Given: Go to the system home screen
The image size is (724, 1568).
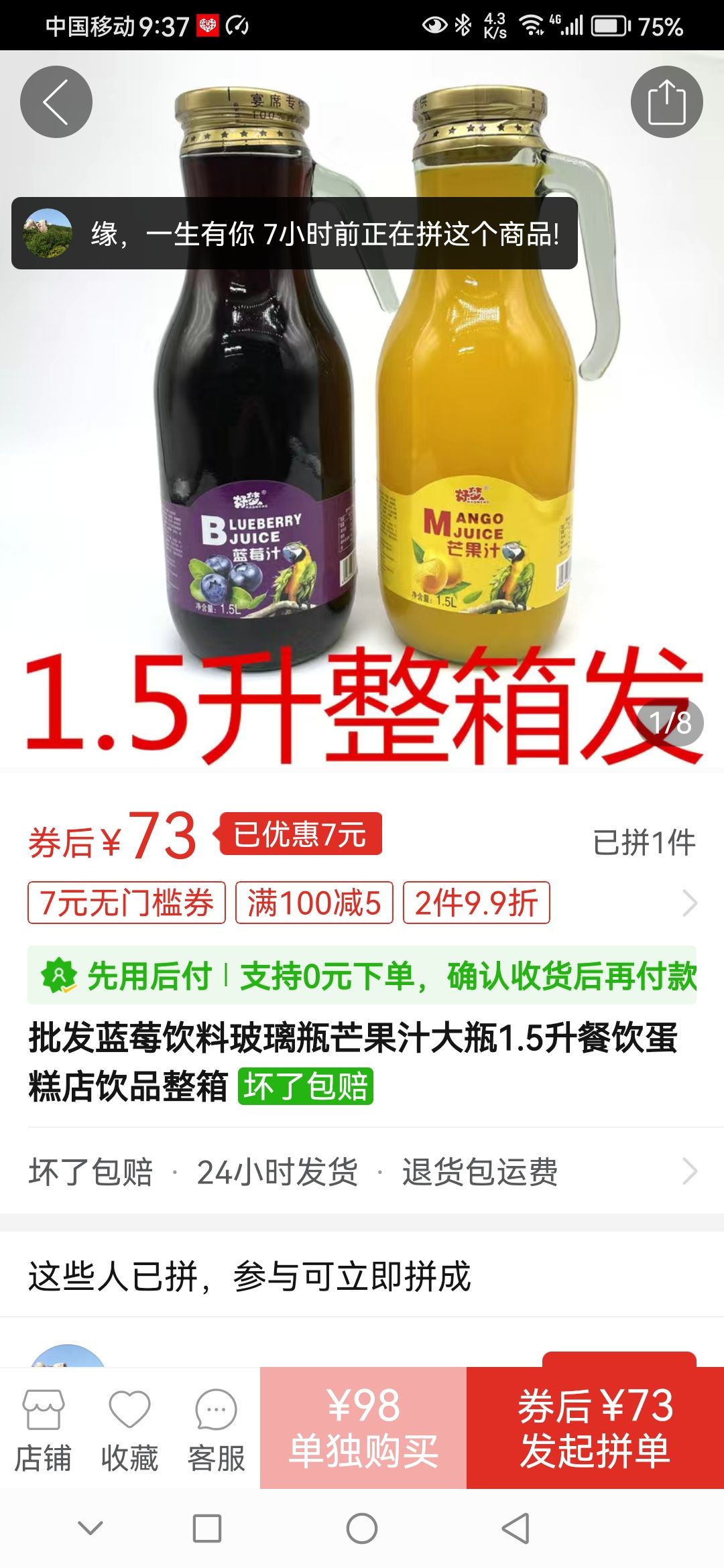Looking at the screenshot, I should (x=362, y=1528).
